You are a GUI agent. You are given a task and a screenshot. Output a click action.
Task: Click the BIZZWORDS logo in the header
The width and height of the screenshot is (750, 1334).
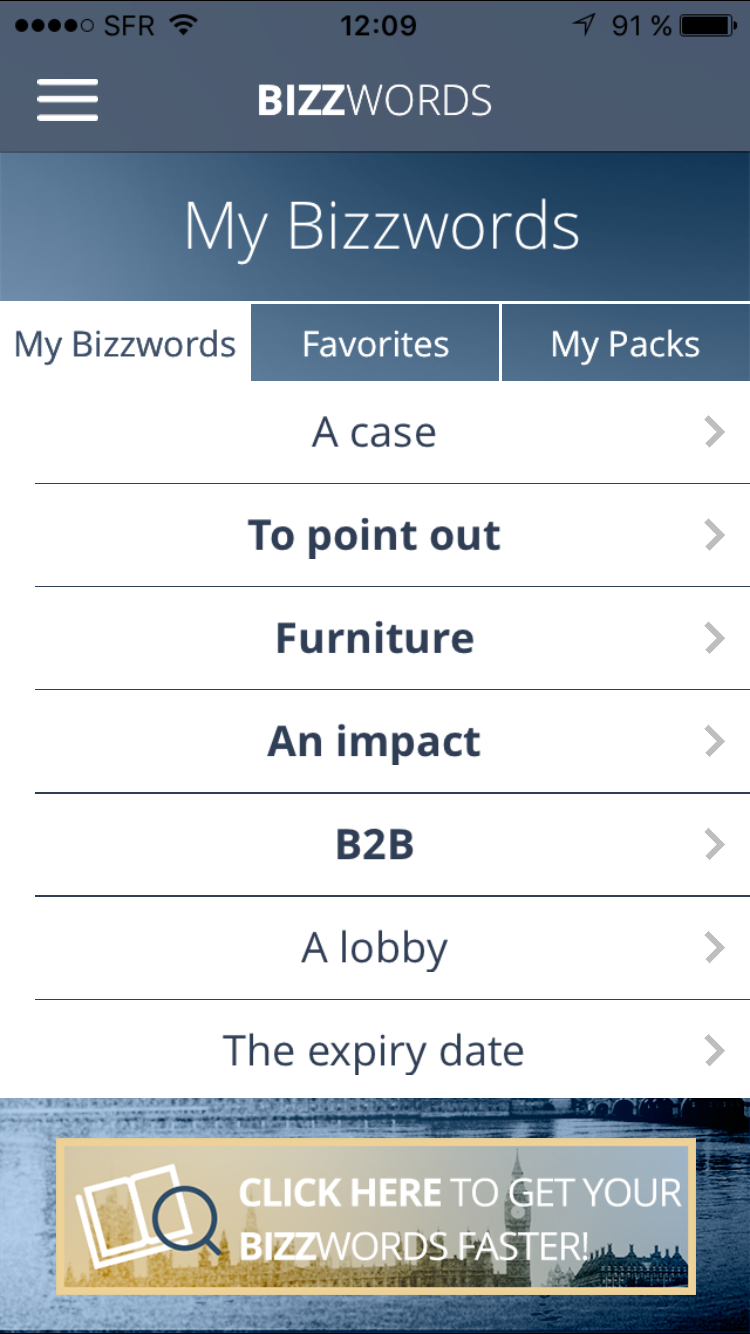(x=374, y=99)
